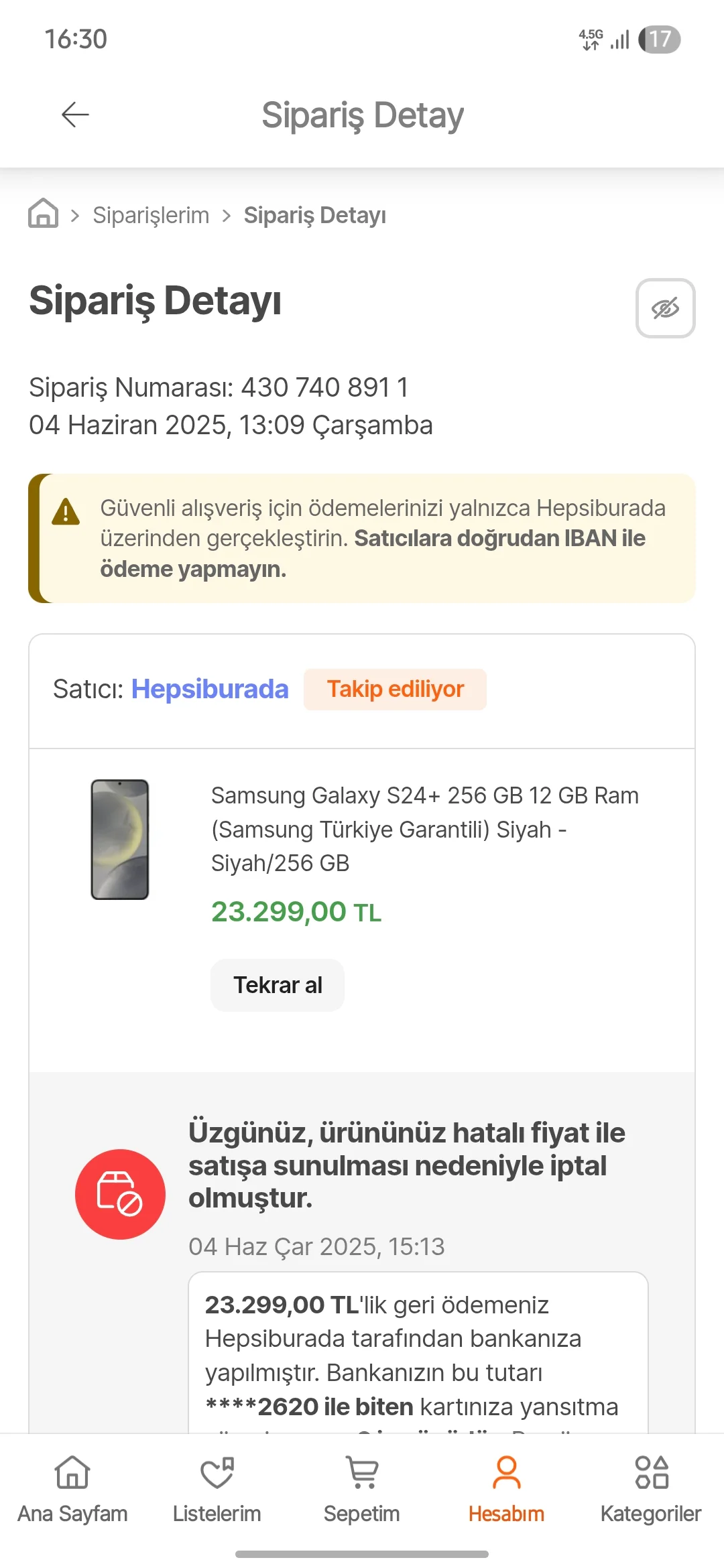
Task: Toggle hide order details eye icon
Action: 665,308
